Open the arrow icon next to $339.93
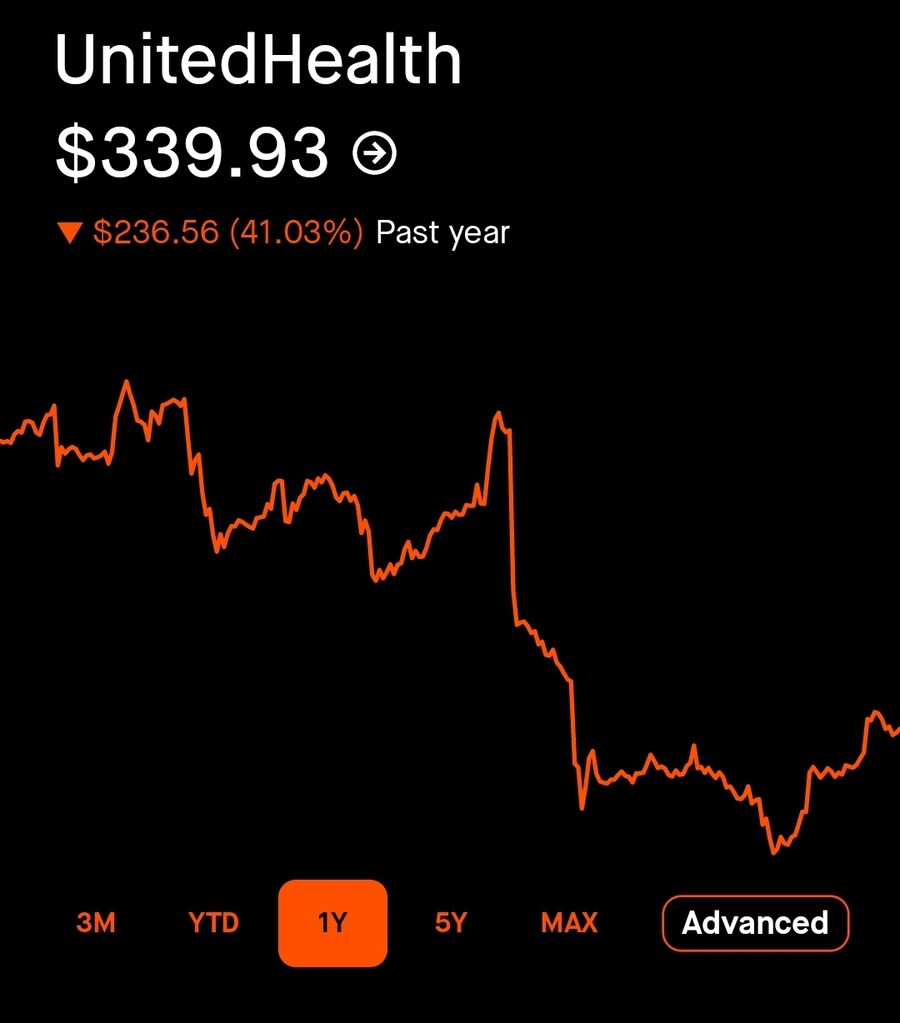Screen dimensions: 900x1023 (x=375, y=153)
